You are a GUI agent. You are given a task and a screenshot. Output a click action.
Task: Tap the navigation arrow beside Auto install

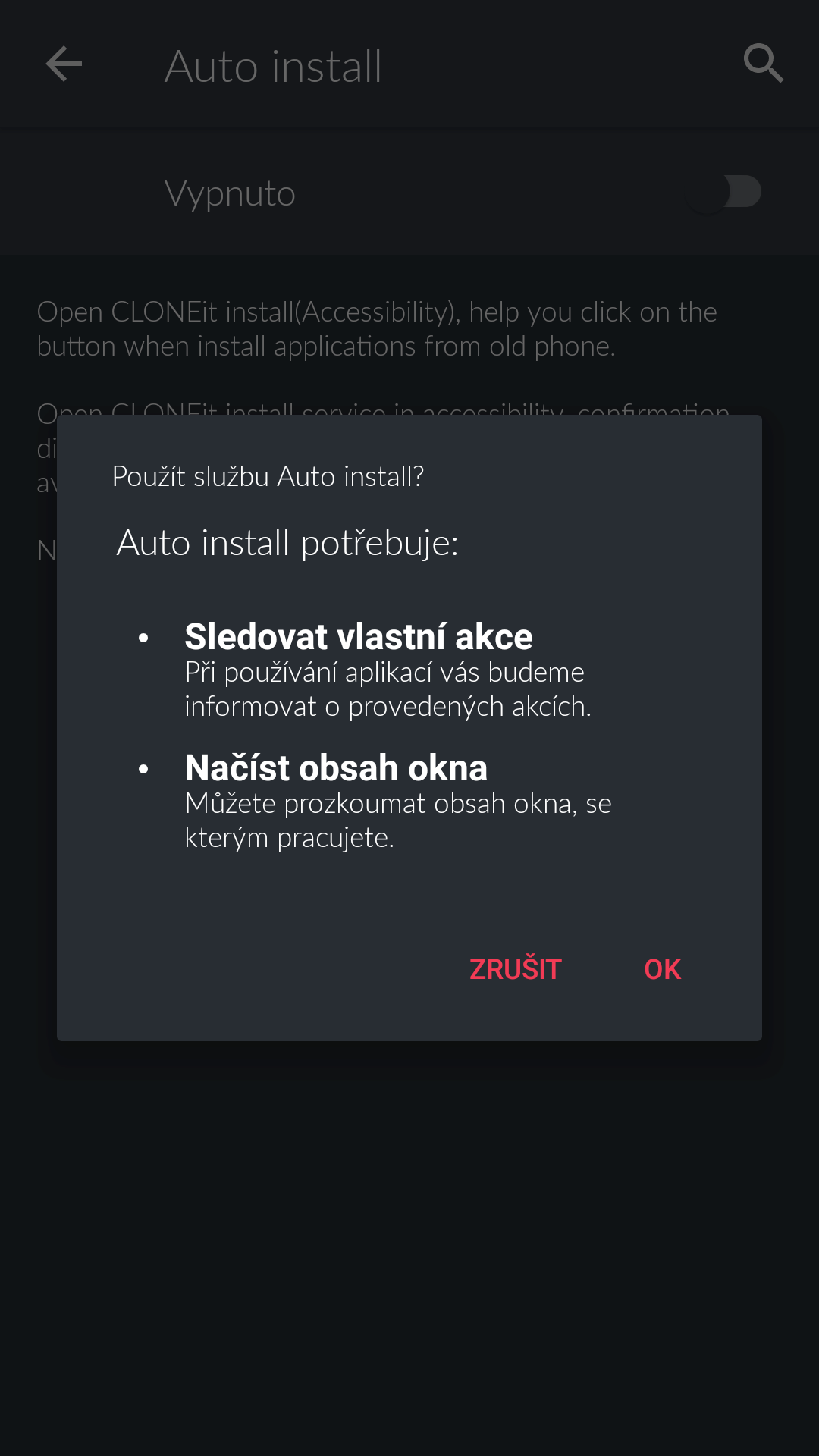[x=64, y=64]
